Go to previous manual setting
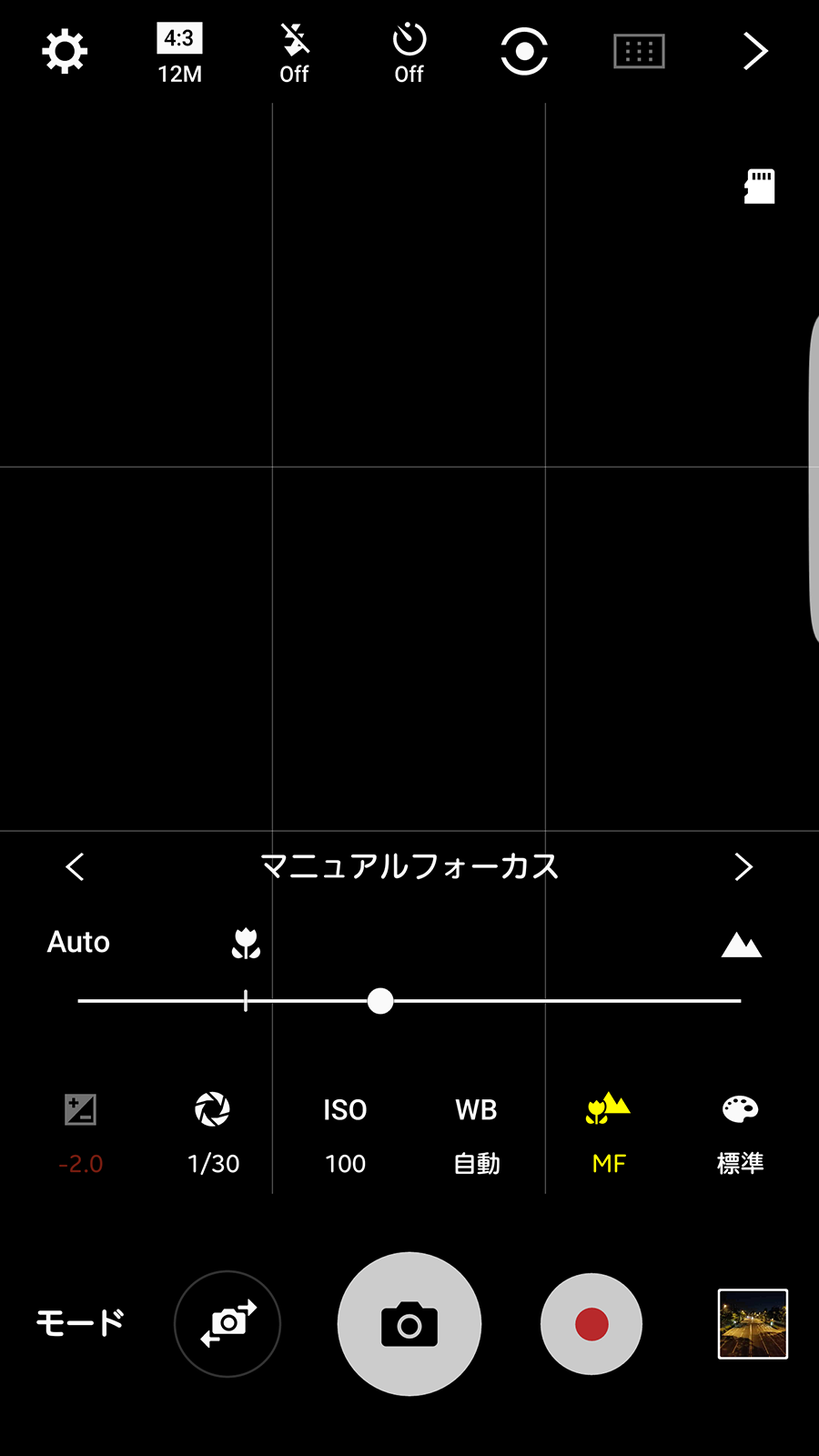Screen dimensions: 819x1456 (76, 866)
